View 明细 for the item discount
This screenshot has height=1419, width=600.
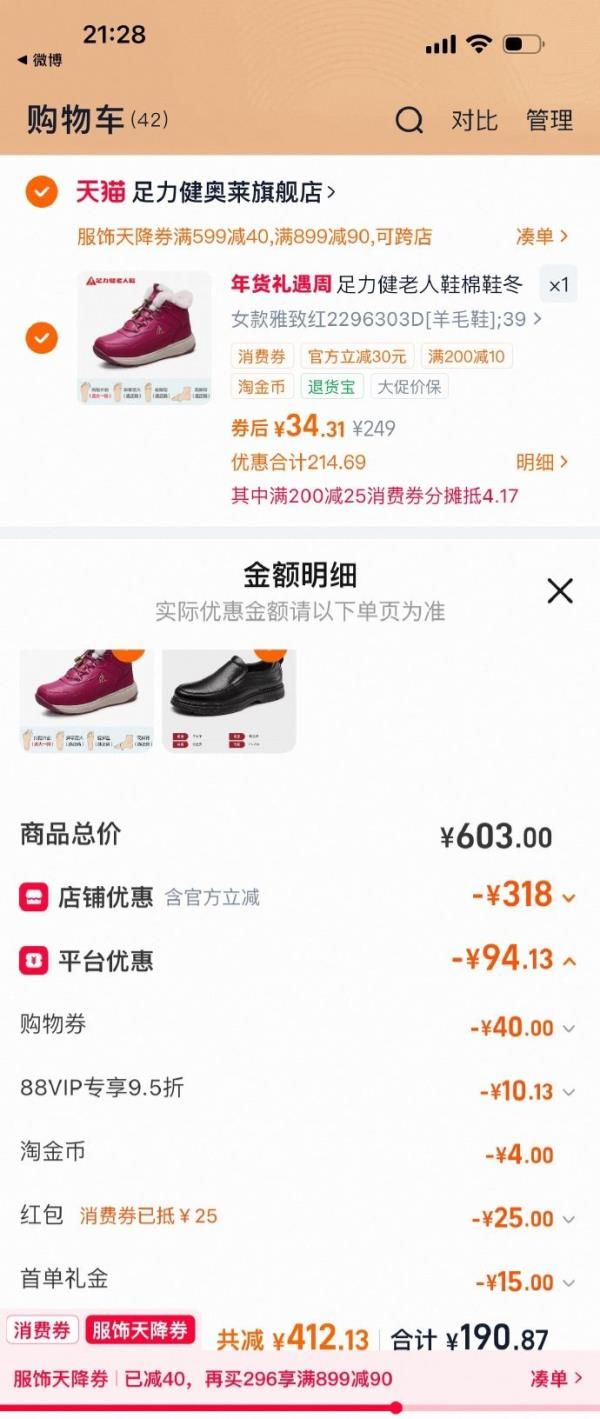541,462
